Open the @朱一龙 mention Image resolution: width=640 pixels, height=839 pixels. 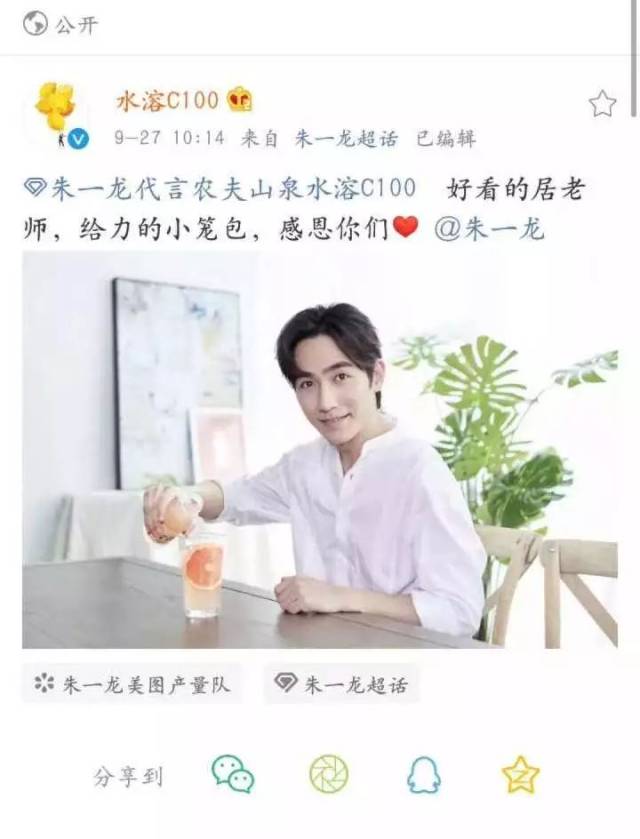(x=490, y=228)
